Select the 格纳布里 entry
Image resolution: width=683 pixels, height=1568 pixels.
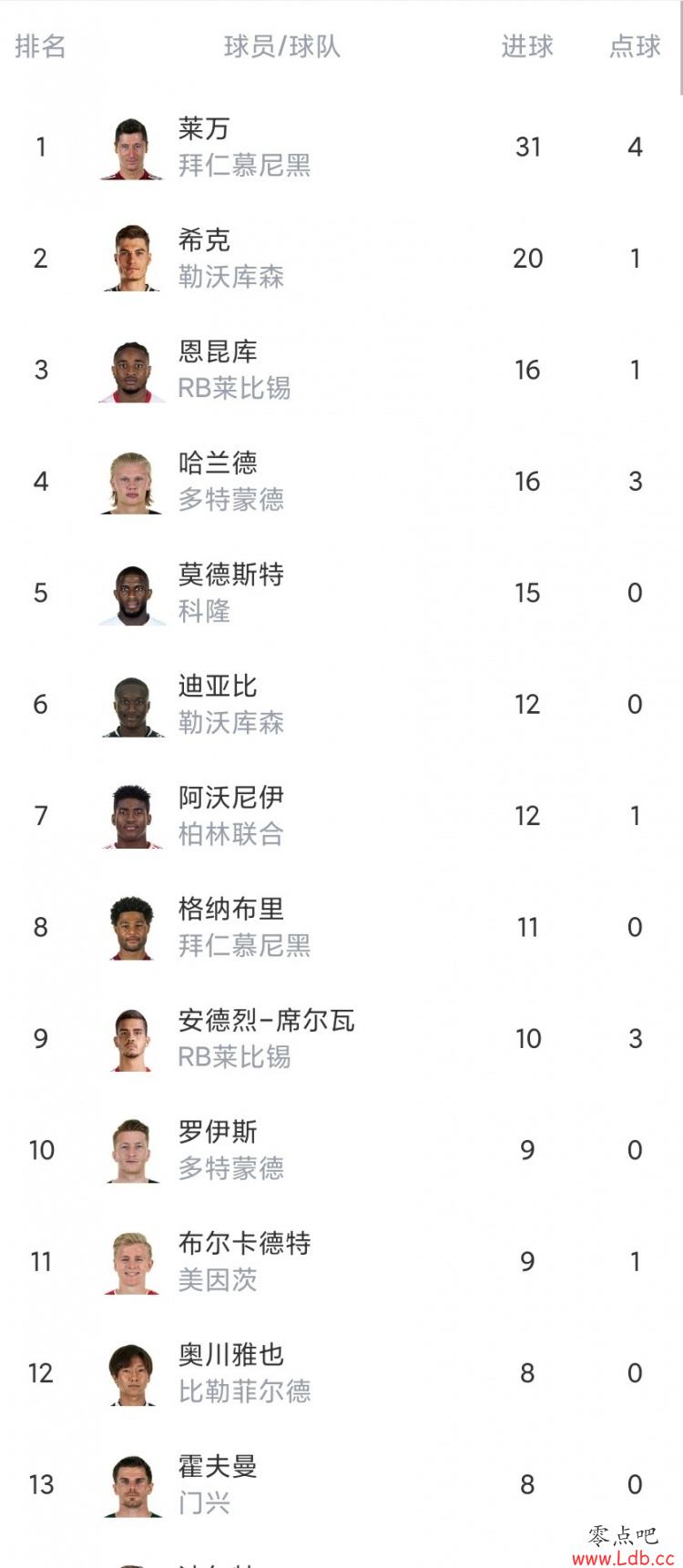(x=341, y=927)
